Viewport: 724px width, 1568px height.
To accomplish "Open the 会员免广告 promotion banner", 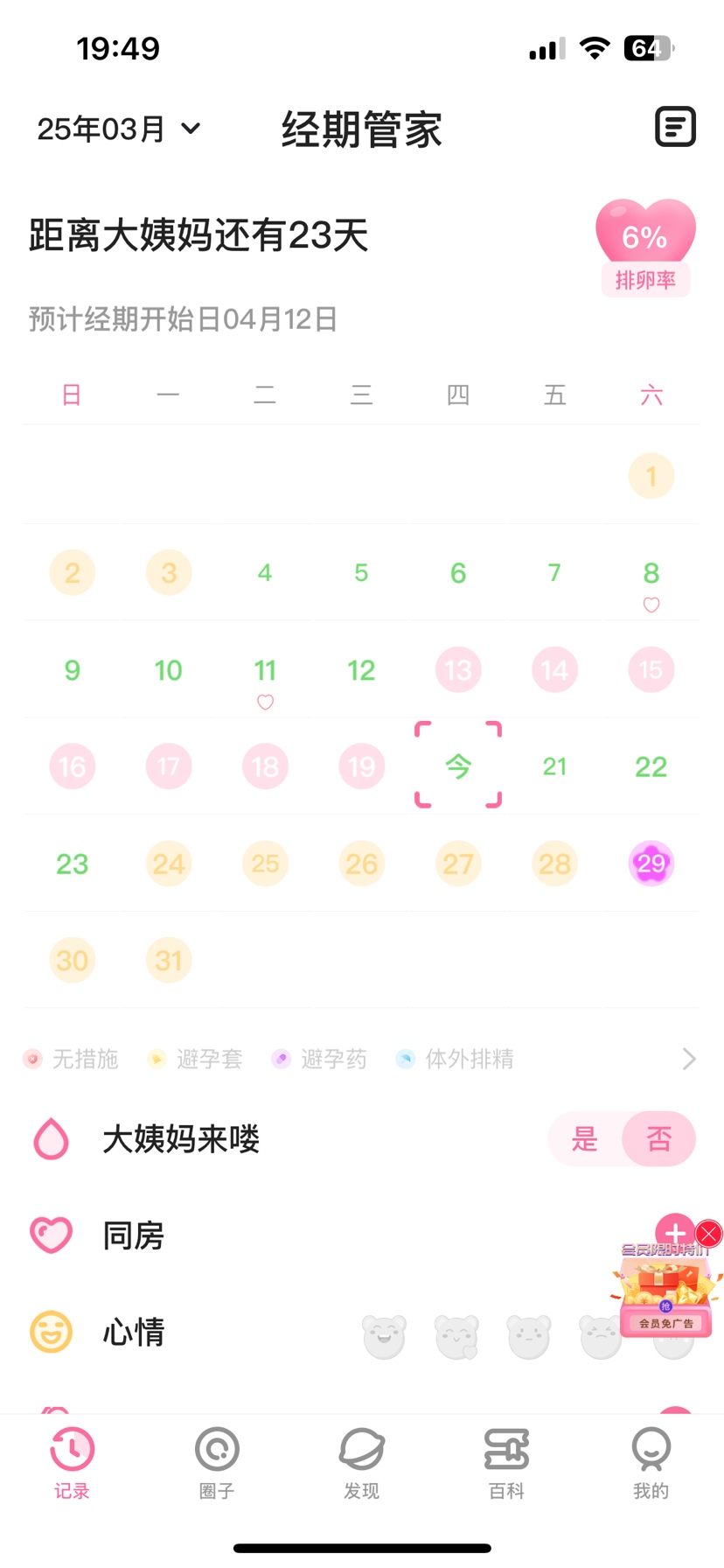I will pyautogui.click(x=665, y=1295).
